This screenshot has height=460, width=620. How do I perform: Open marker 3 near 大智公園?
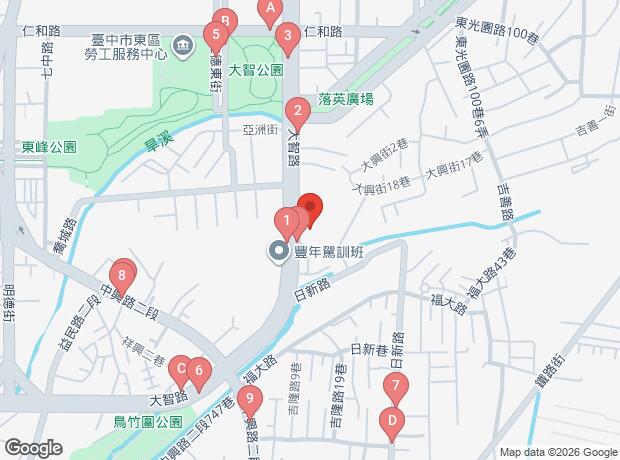coord(287,40)
